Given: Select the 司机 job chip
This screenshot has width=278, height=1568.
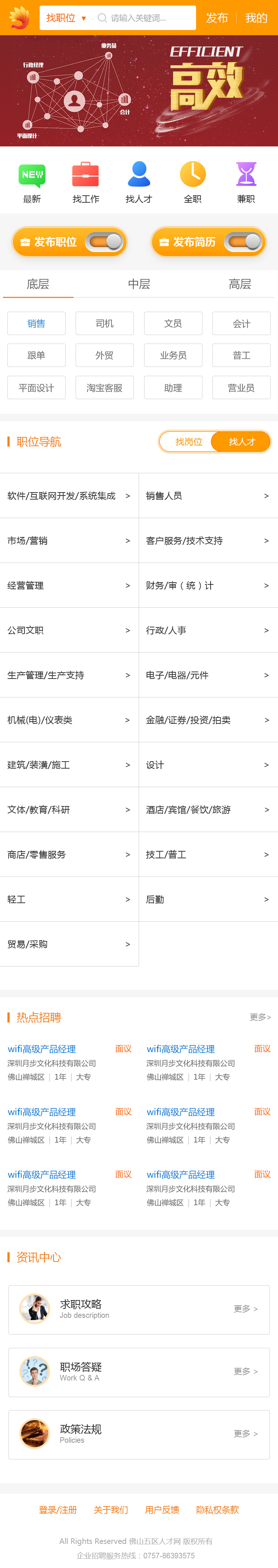Looking at the screenshot, I should pyautogui.click(x=105, y=323).
